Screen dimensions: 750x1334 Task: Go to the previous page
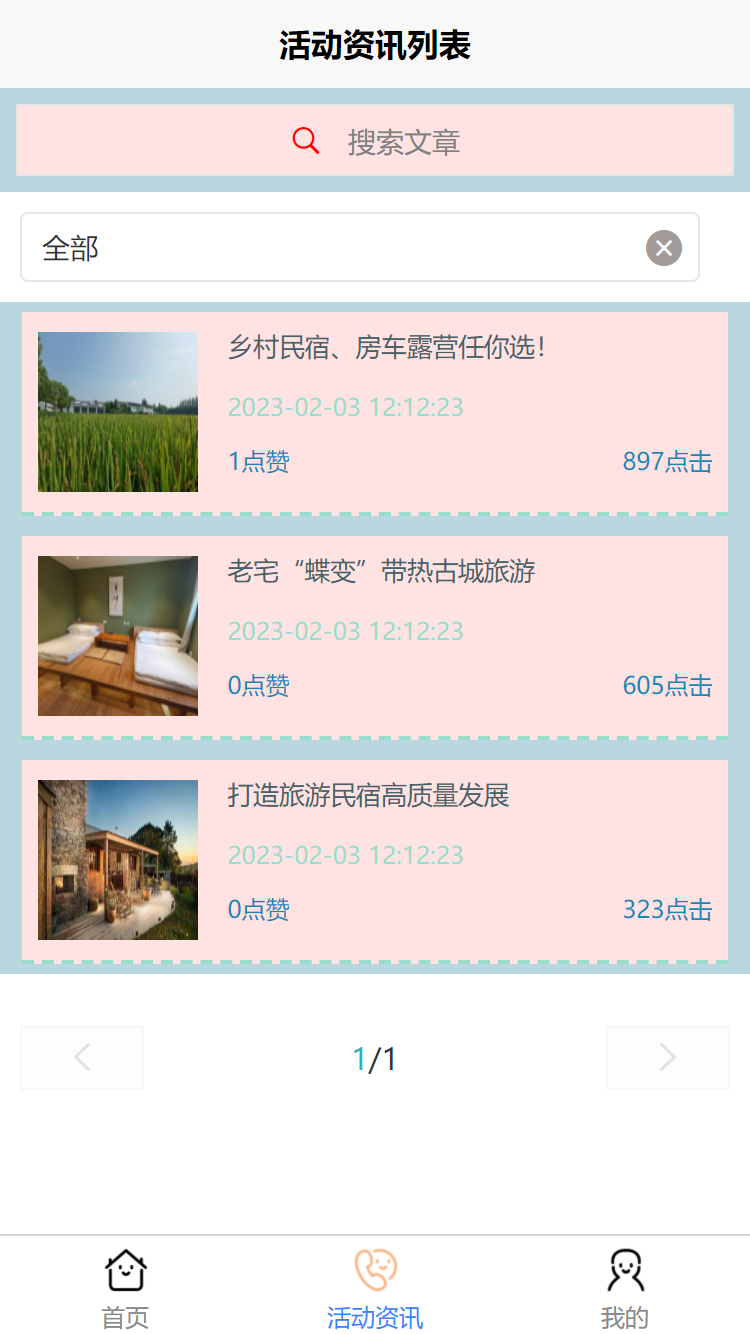point(82,1058)
